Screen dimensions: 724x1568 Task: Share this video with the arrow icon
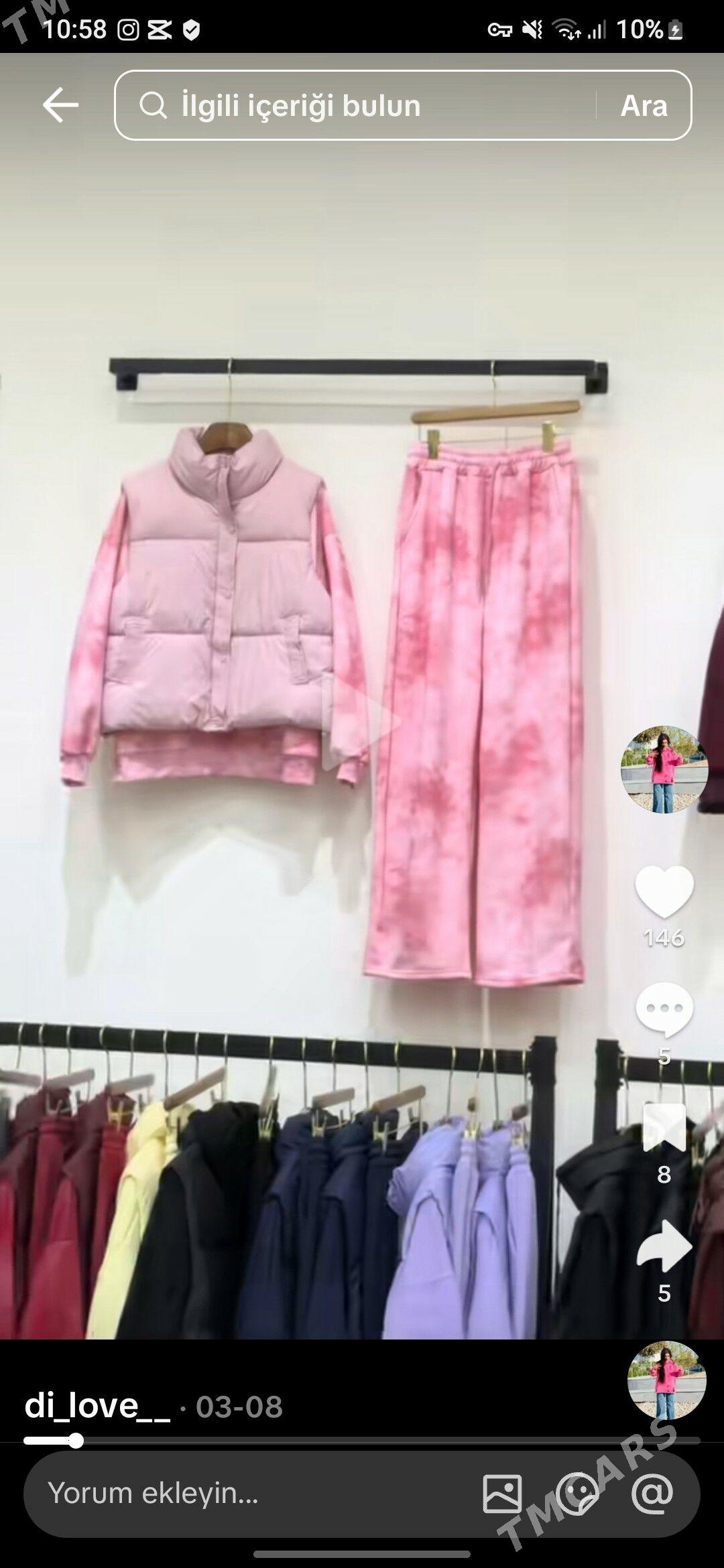point(664,1246)
